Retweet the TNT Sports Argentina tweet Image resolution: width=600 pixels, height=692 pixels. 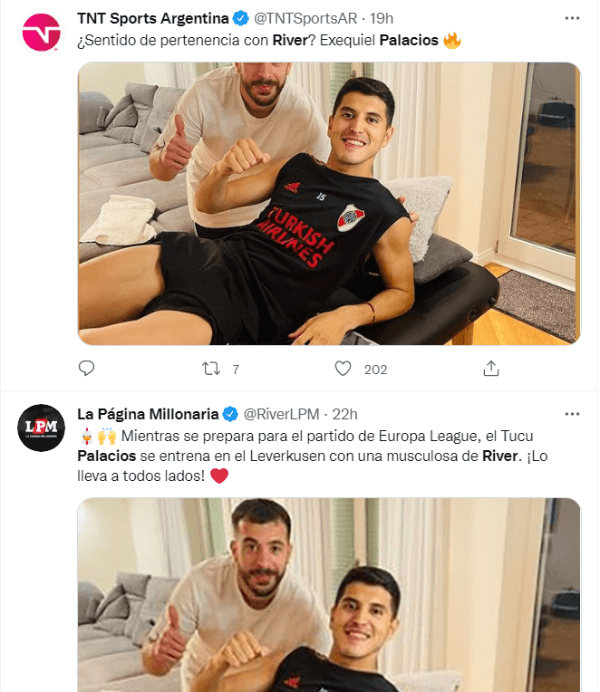point(211,369)
